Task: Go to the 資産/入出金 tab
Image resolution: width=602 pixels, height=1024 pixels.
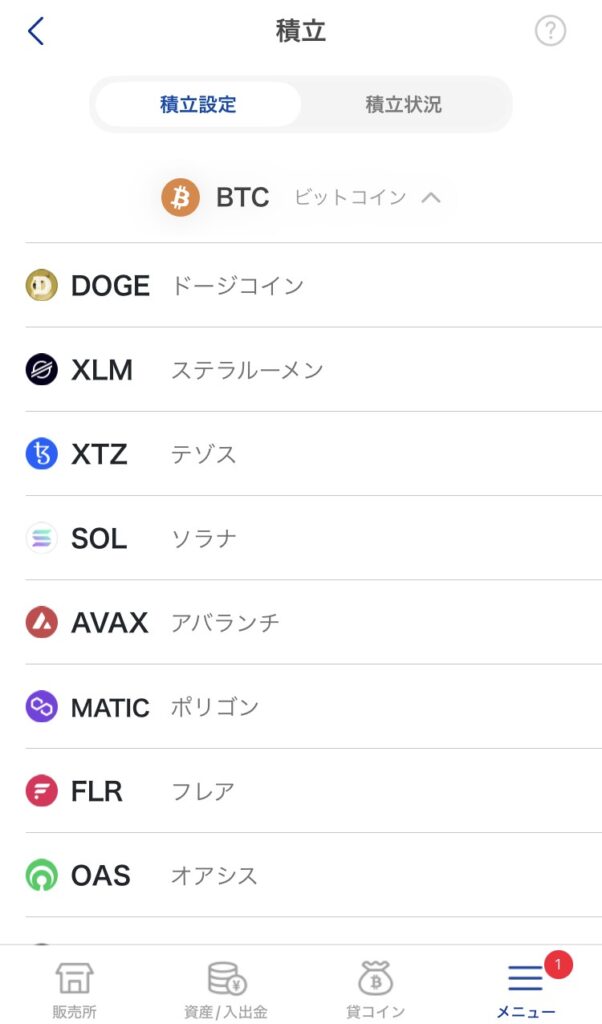Action: (226, 988)
